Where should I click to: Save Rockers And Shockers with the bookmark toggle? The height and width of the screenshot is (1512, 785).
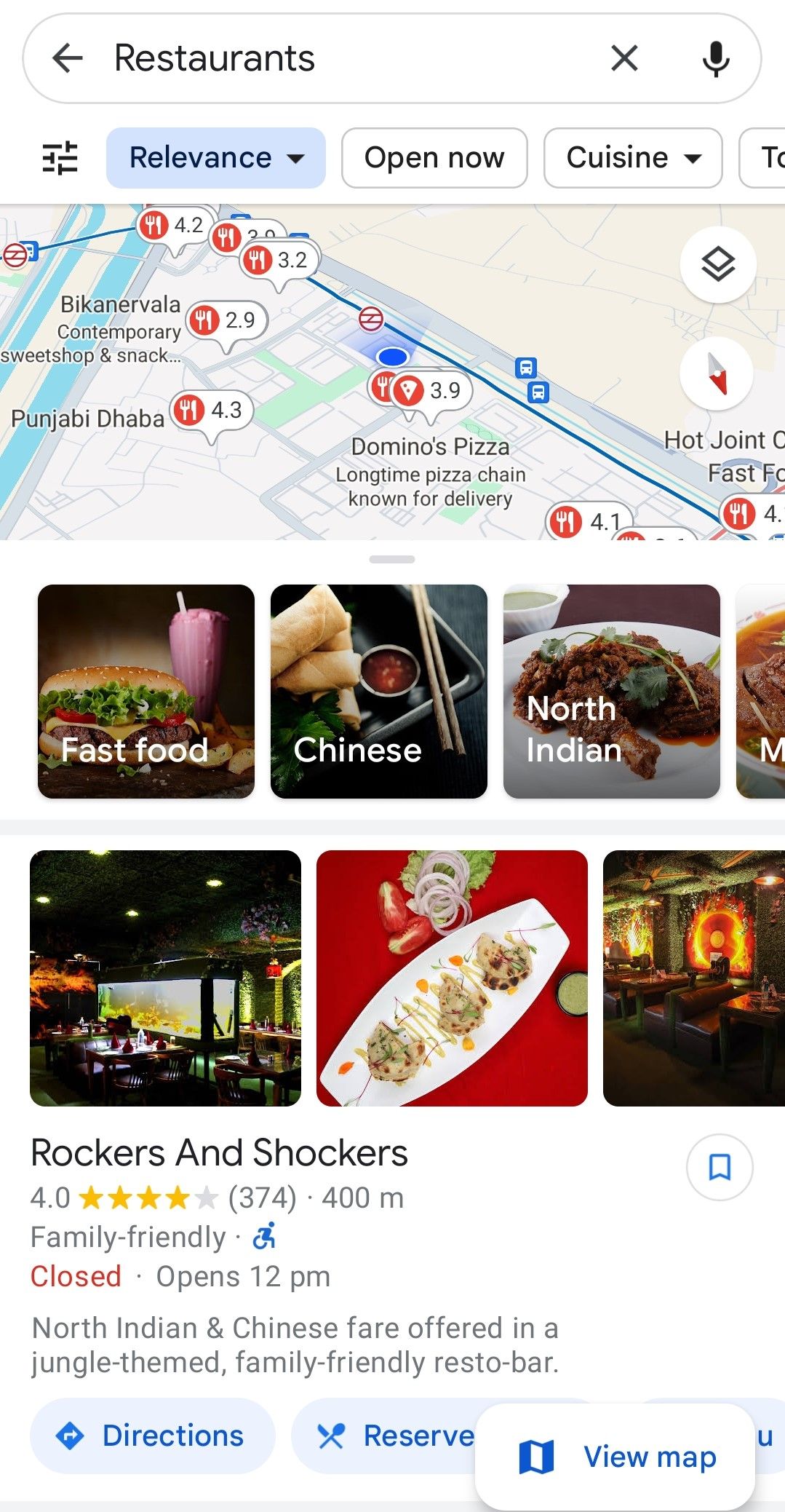point(719,1165)
